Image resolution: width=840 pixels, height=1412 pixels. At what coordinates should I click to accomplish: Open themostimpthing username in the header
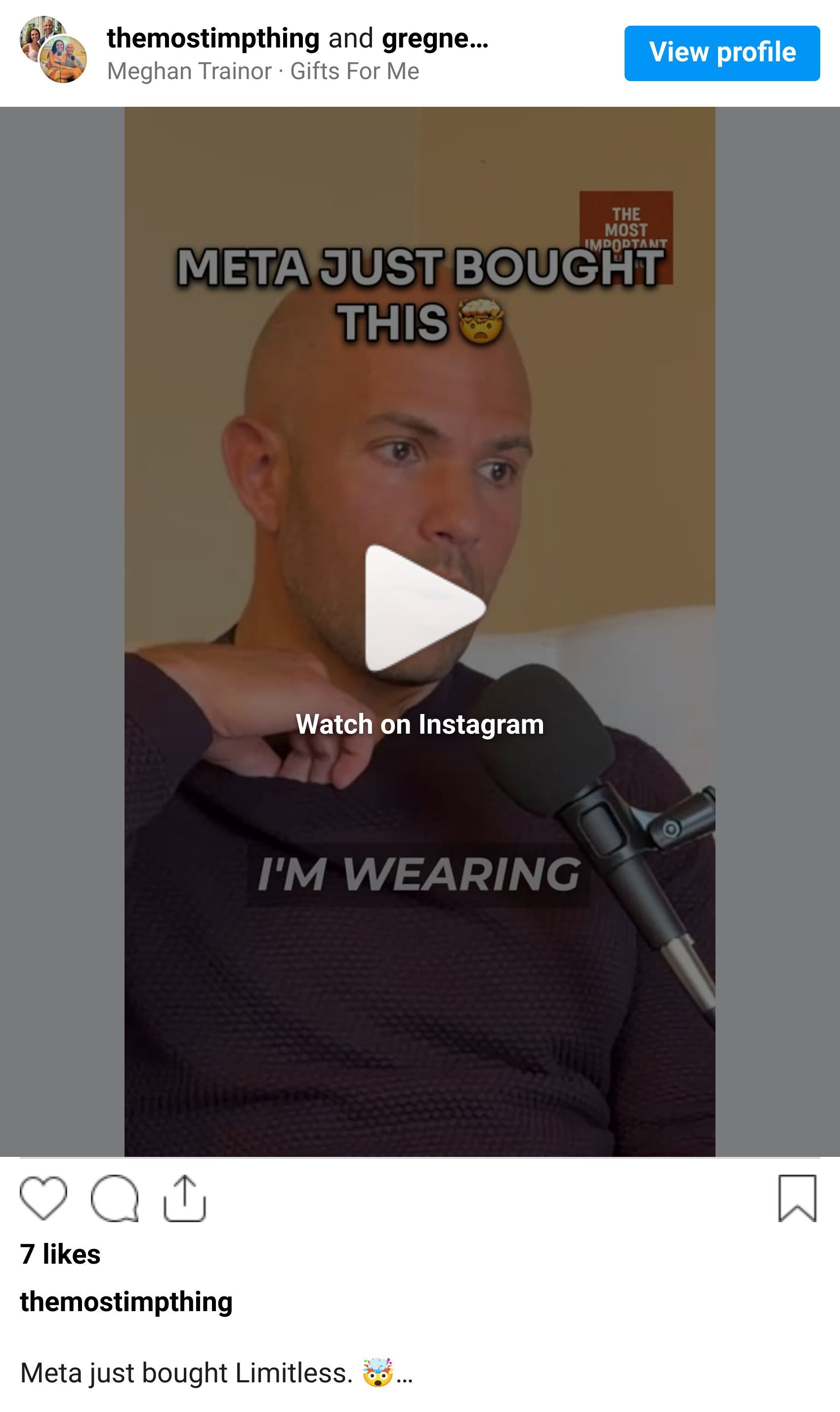[213, 39]
